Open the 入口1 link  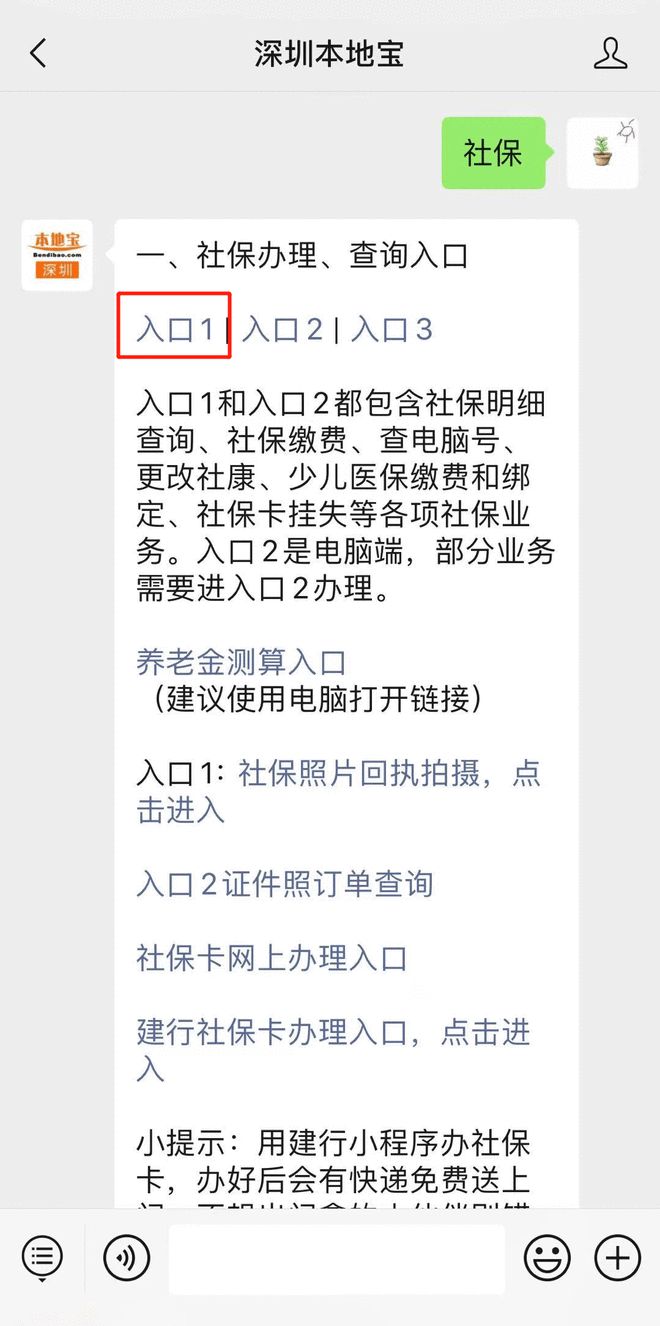coord(176,329)
